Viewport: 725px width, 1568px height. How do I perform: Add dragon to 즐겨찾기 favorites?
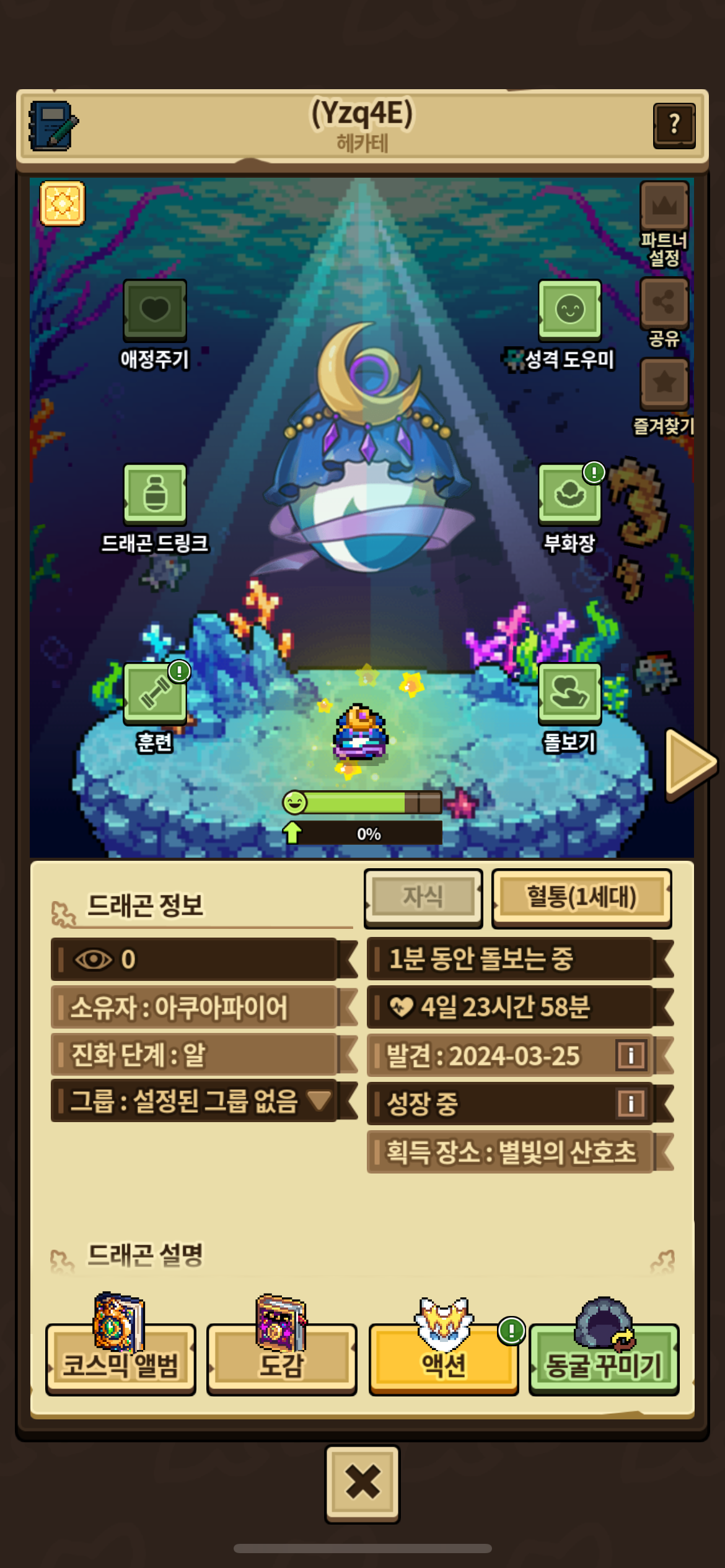(664, 384)
